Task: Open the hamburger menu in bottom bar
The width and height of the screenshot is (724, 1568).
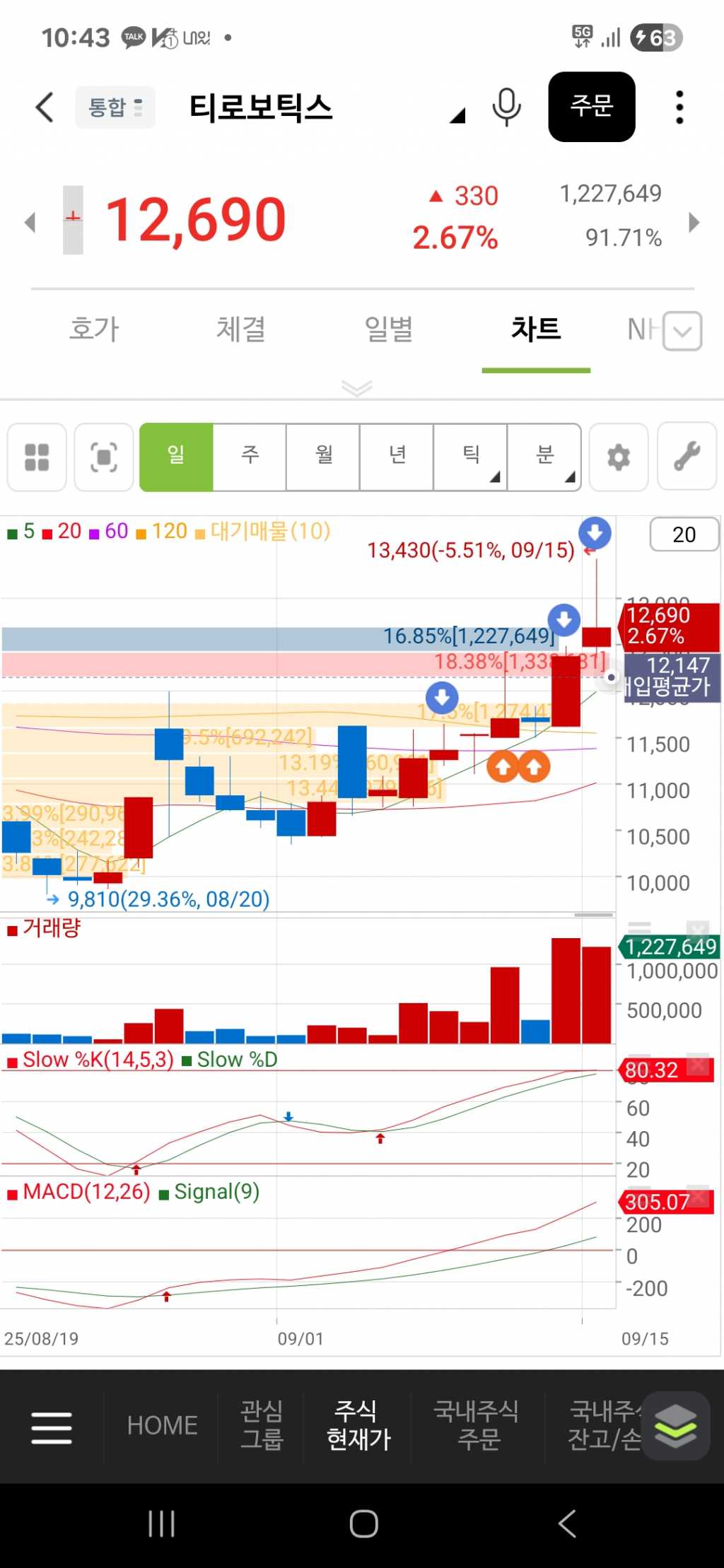Action: [x=52, y=1427]
